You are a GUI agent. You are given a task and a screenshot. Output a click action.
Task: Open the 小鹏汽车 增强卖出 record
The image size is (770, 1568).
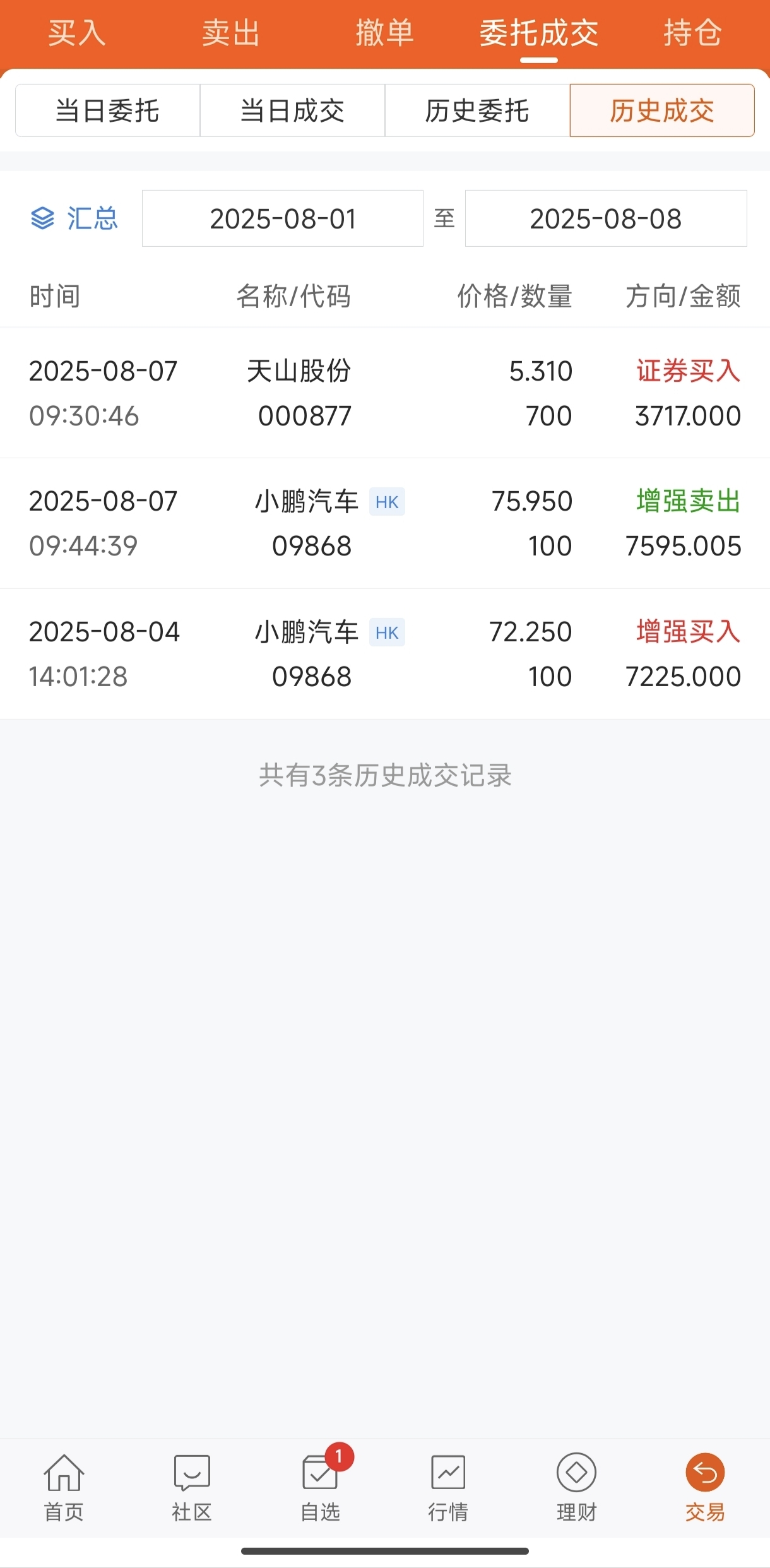[385, 523]
